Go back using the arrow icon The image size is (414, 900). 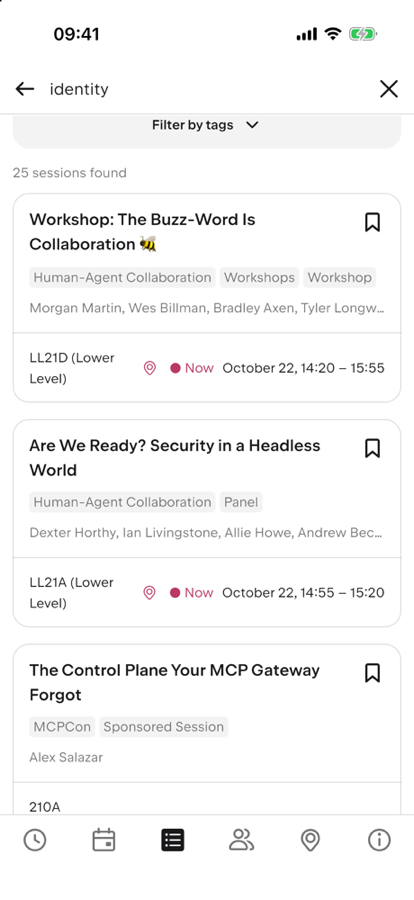(25, 89)
